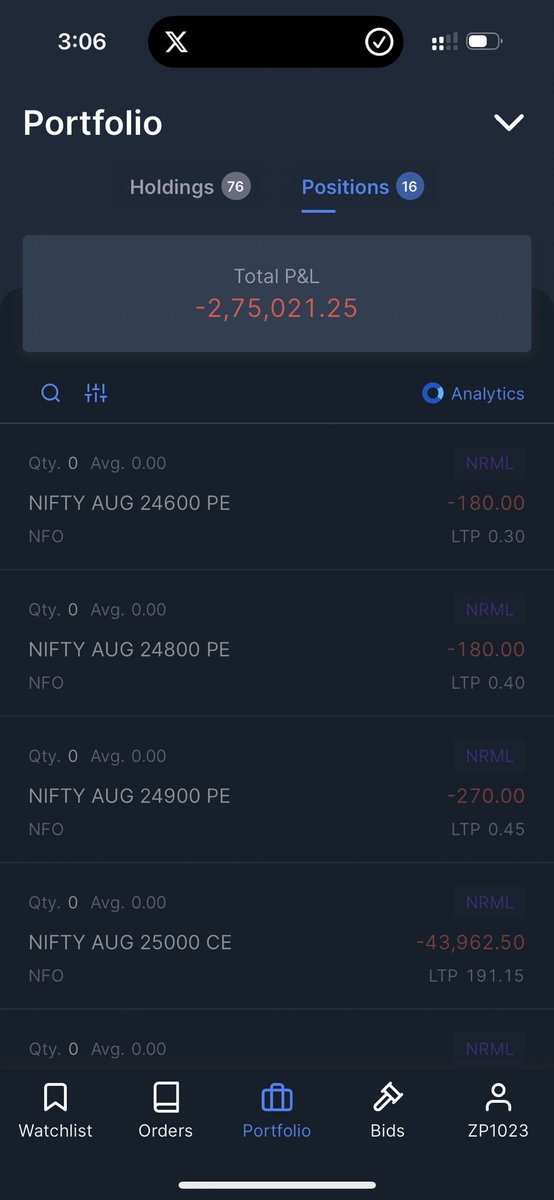View NIFTY AUG 25000 CE position details
The width and height of the screenshot is (554, 1200).
click(x=277, y=936)
